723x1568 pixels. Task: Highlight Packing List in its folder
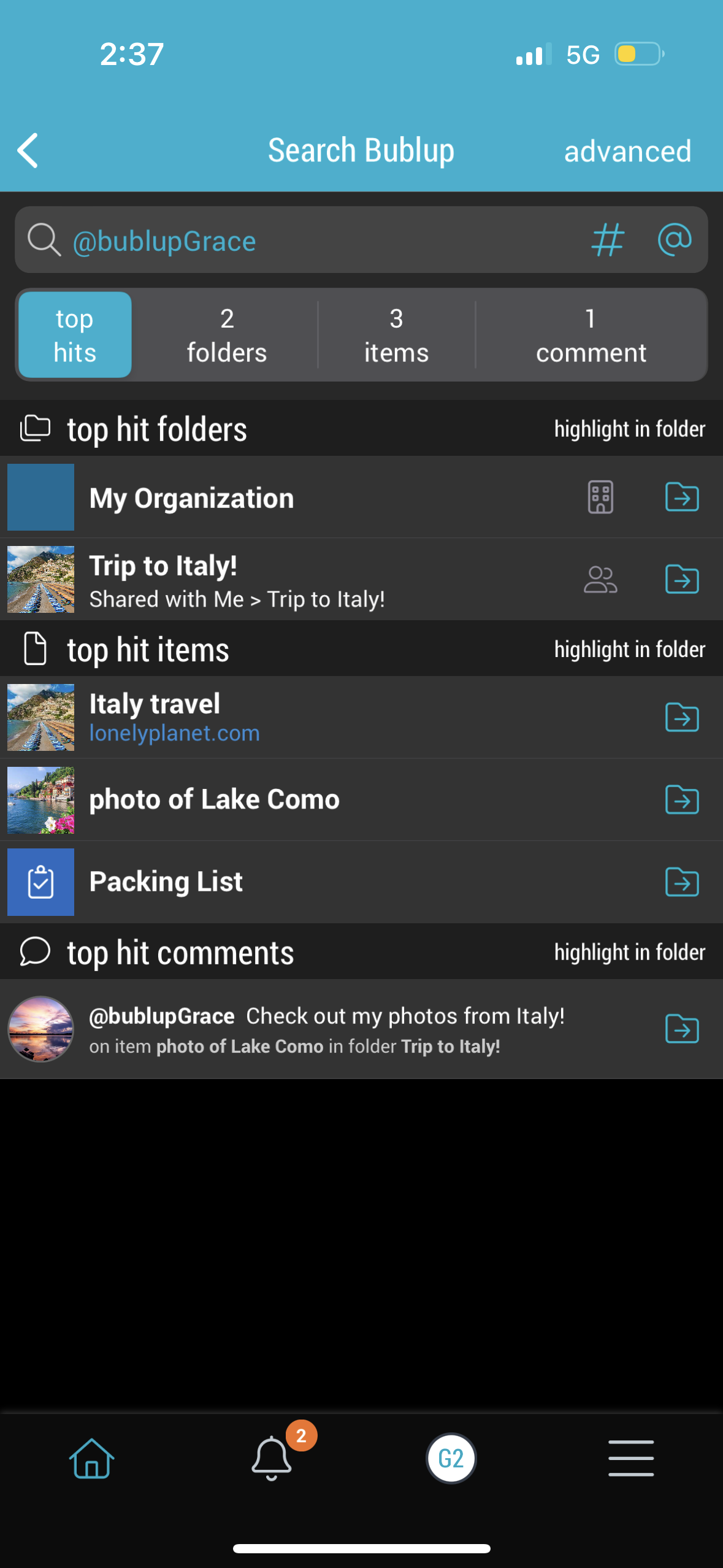[681, 882]
